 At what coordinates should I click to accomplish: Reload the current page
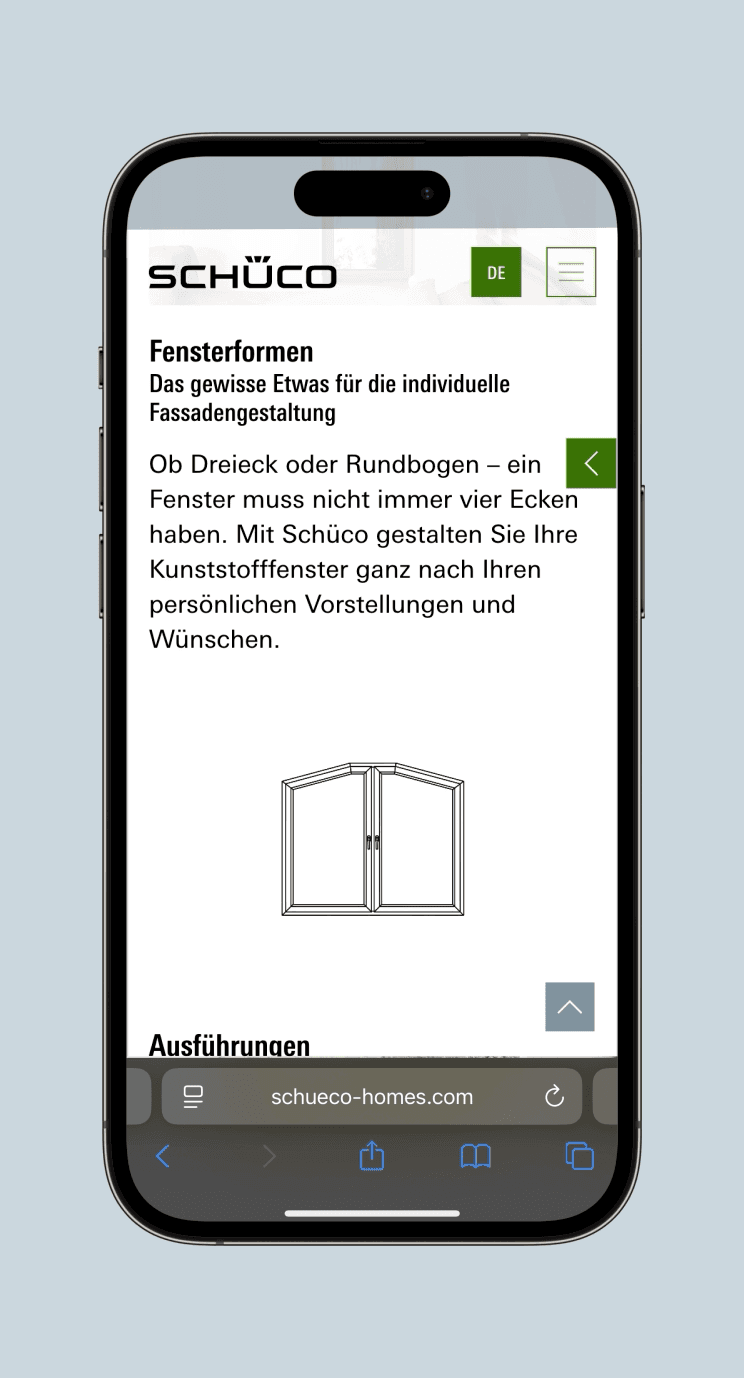pyautogui.click(x=554, y=1097)
